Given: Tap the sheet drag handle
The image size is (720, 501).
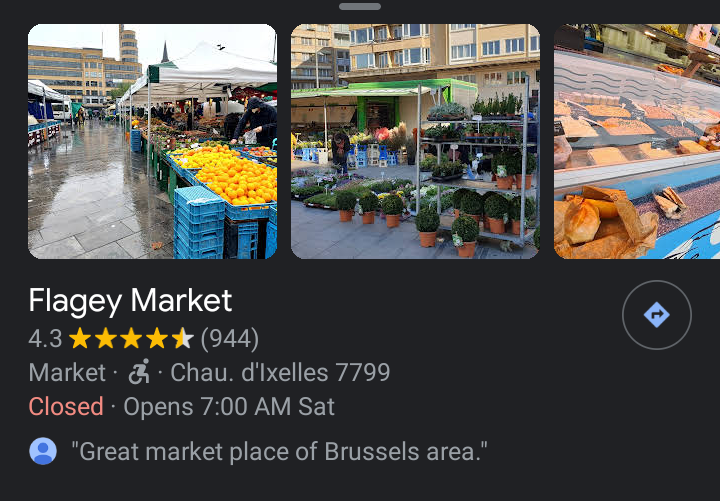Looking at the screenshot, I should 359,7.
